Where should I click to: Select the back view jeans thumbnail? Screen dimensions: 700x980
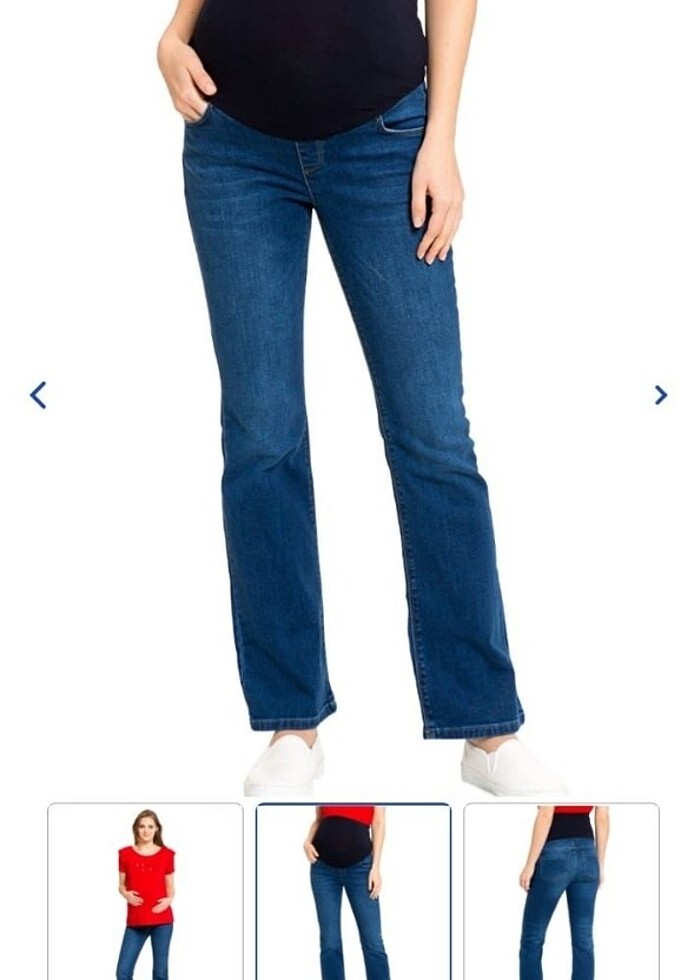tap(561, 891)
